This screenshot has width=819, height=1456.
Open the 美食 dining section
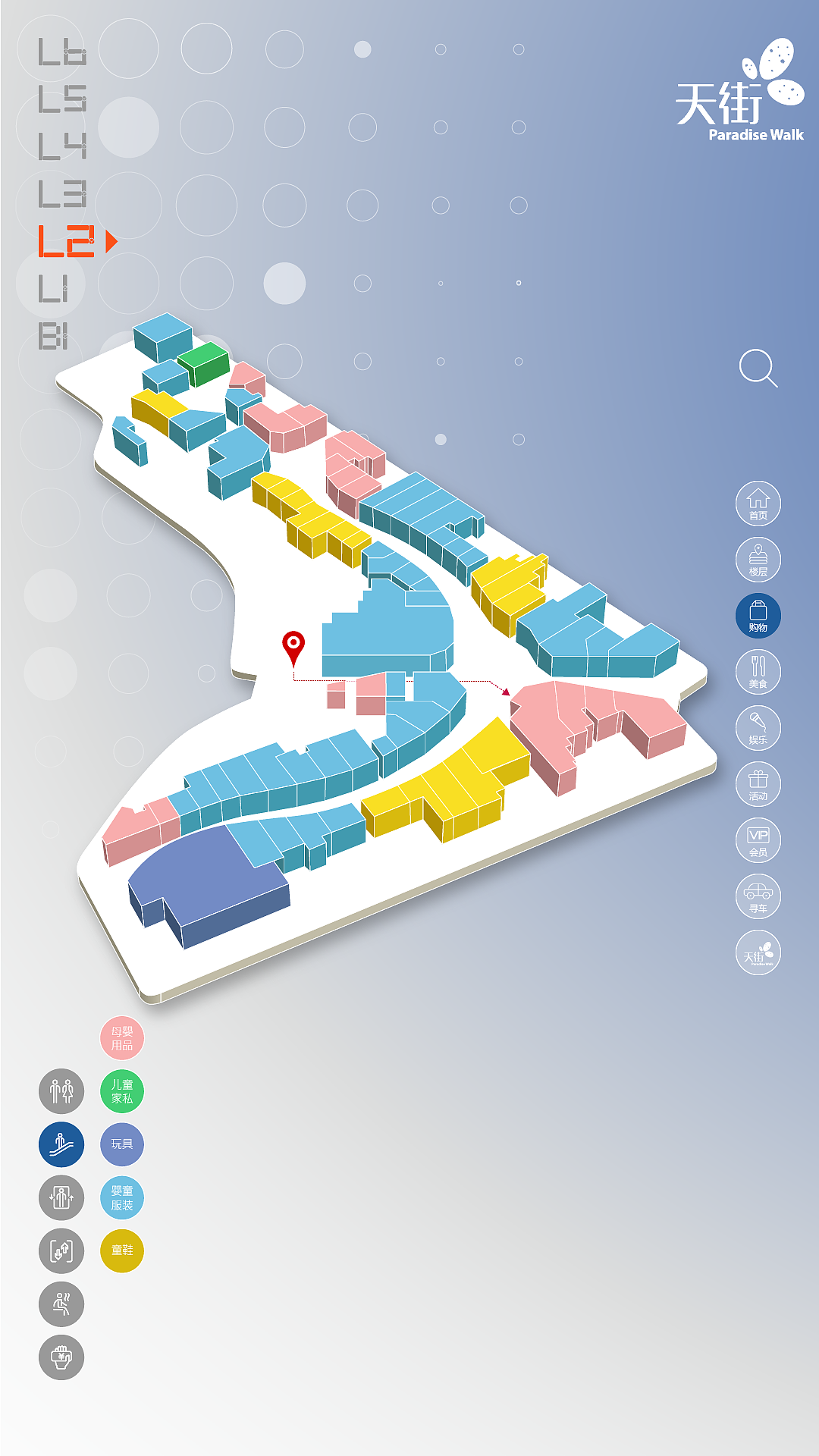tap(758, 672)
